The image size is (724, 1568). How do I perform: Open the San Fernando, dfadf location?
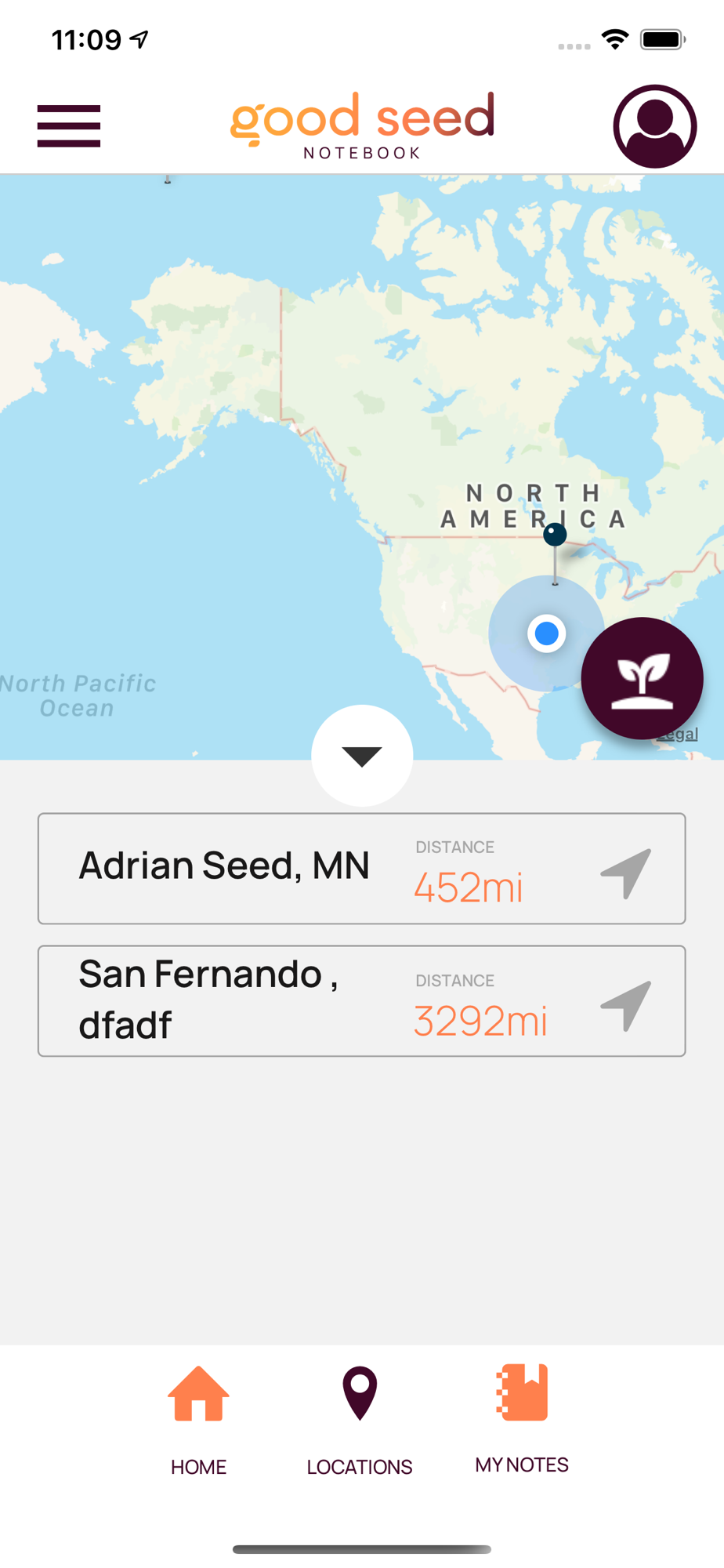pos(208,1000)
